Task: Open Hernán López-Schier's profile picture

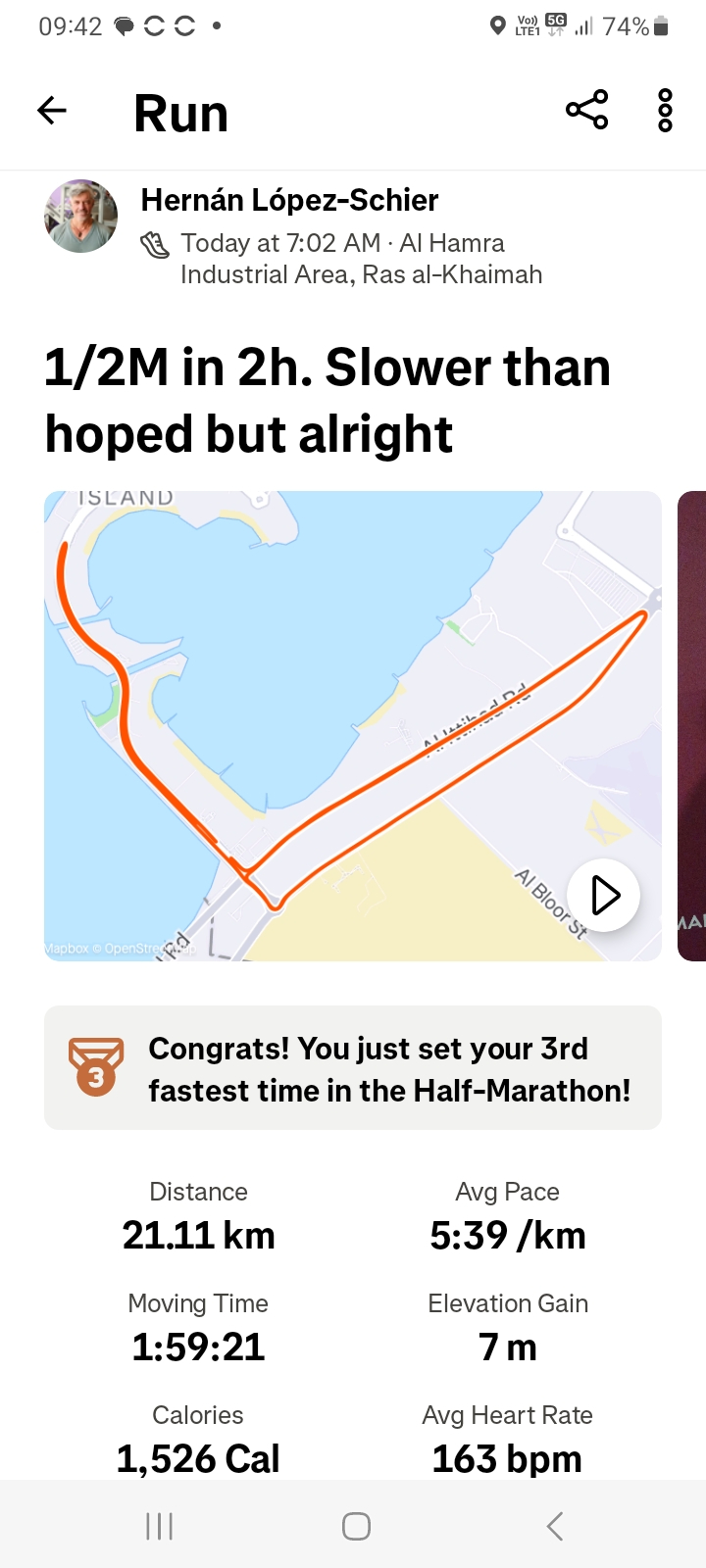Action: tap(81, 217)
